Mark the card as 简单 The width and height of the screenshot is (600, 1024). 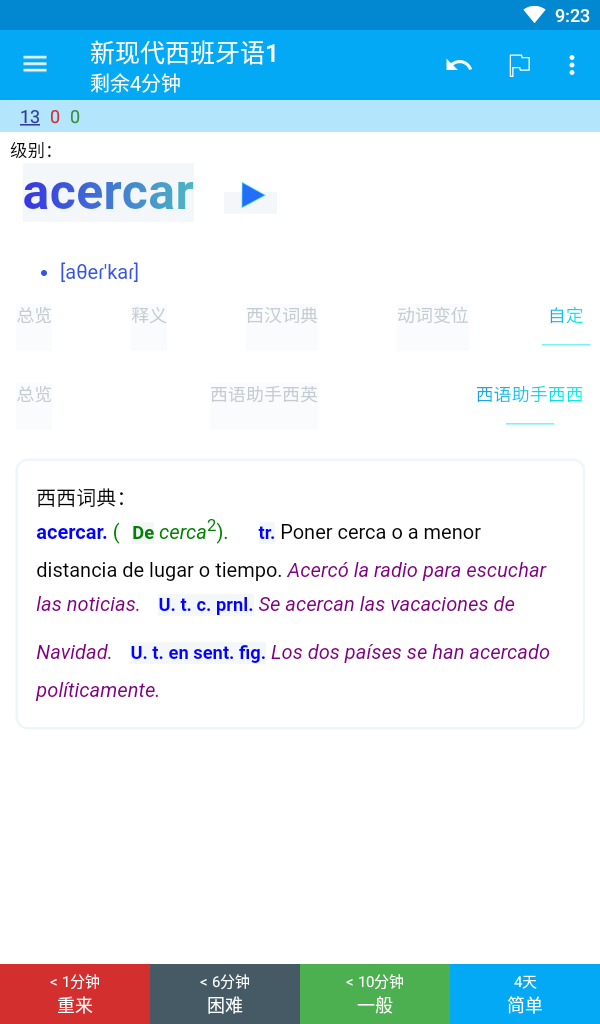tap(525, 994)
